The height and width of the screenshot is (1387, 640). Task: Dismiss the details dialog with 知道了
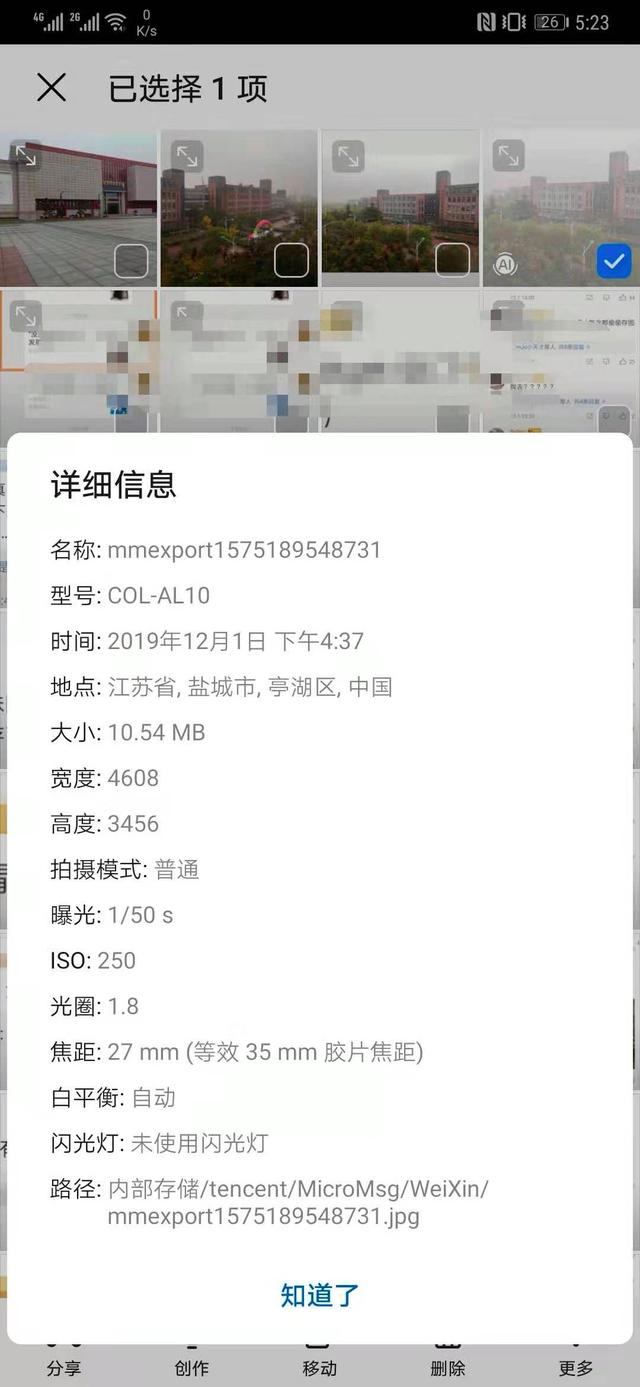319,1295
